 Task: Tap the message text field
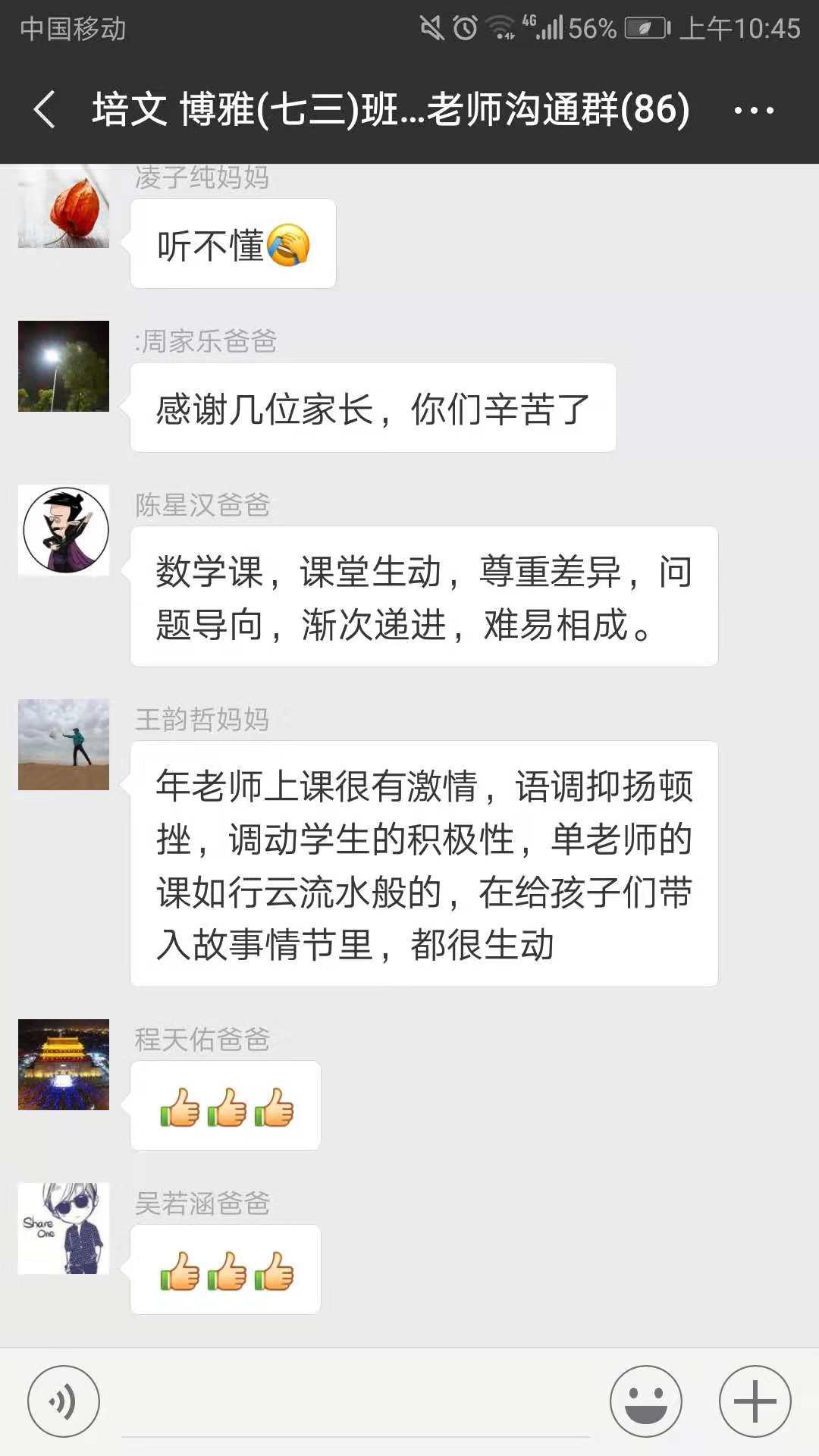tap(355, 1403)
